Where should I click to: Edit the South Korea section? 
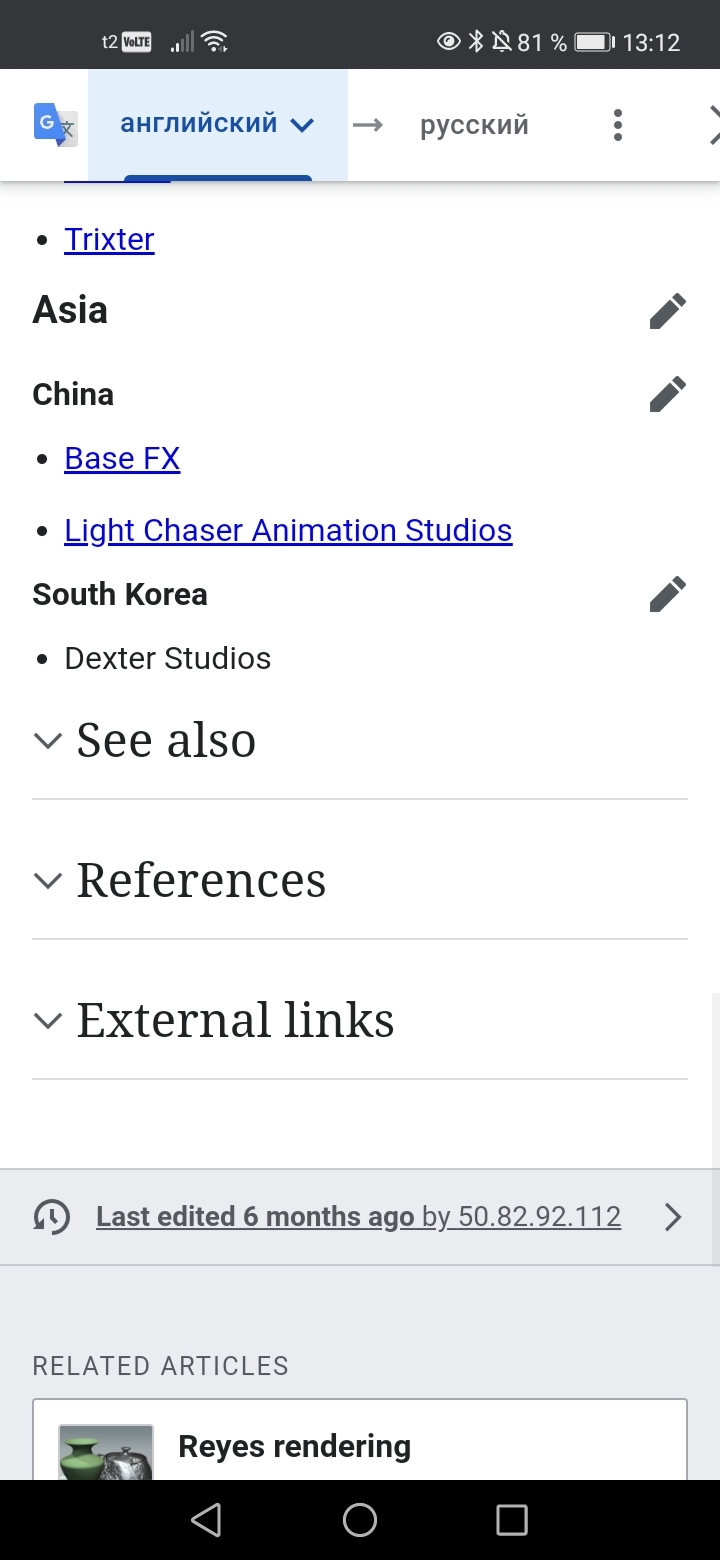coord(667,594)
